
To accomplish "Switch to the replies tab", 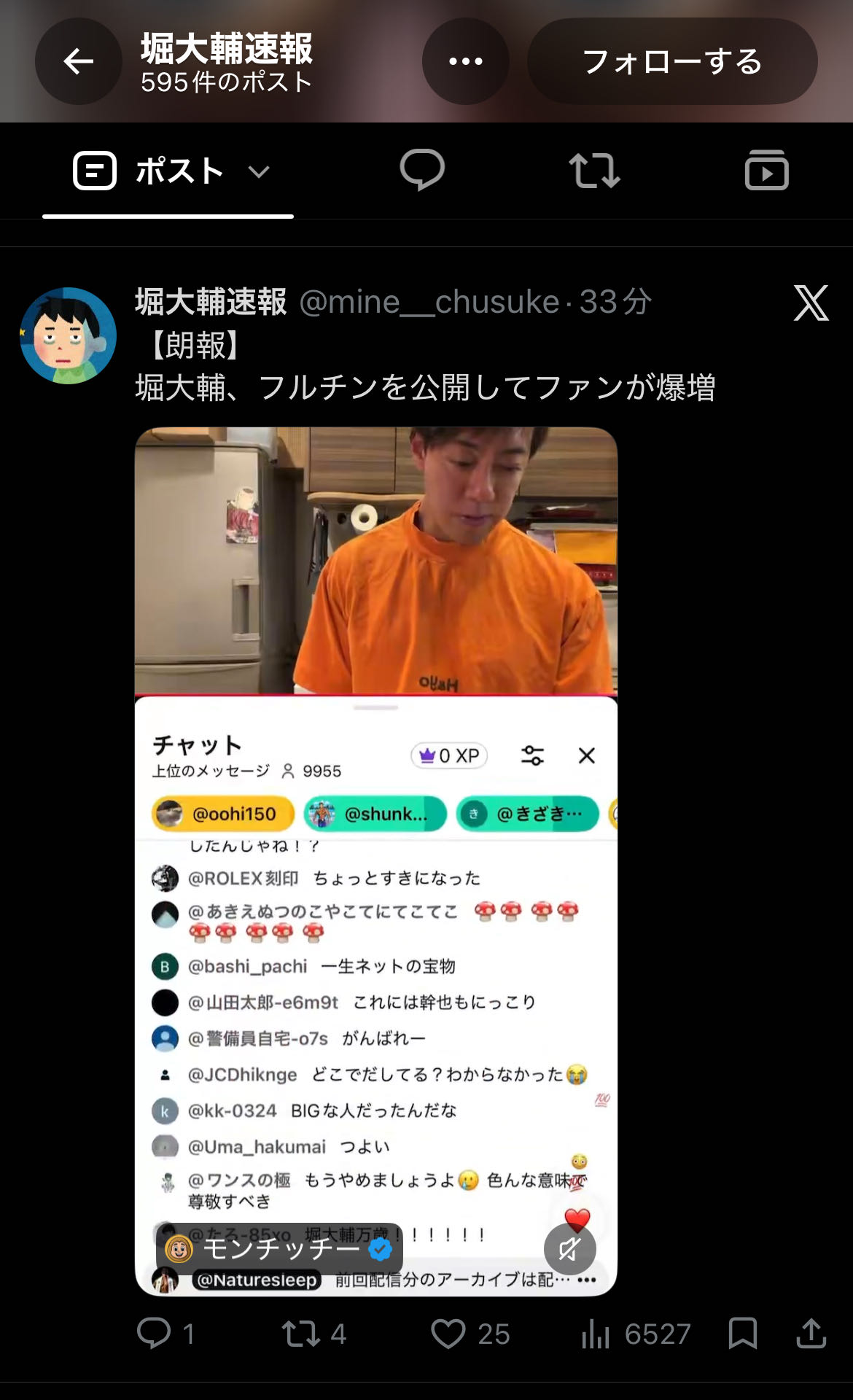I will (x=422, y=171).
